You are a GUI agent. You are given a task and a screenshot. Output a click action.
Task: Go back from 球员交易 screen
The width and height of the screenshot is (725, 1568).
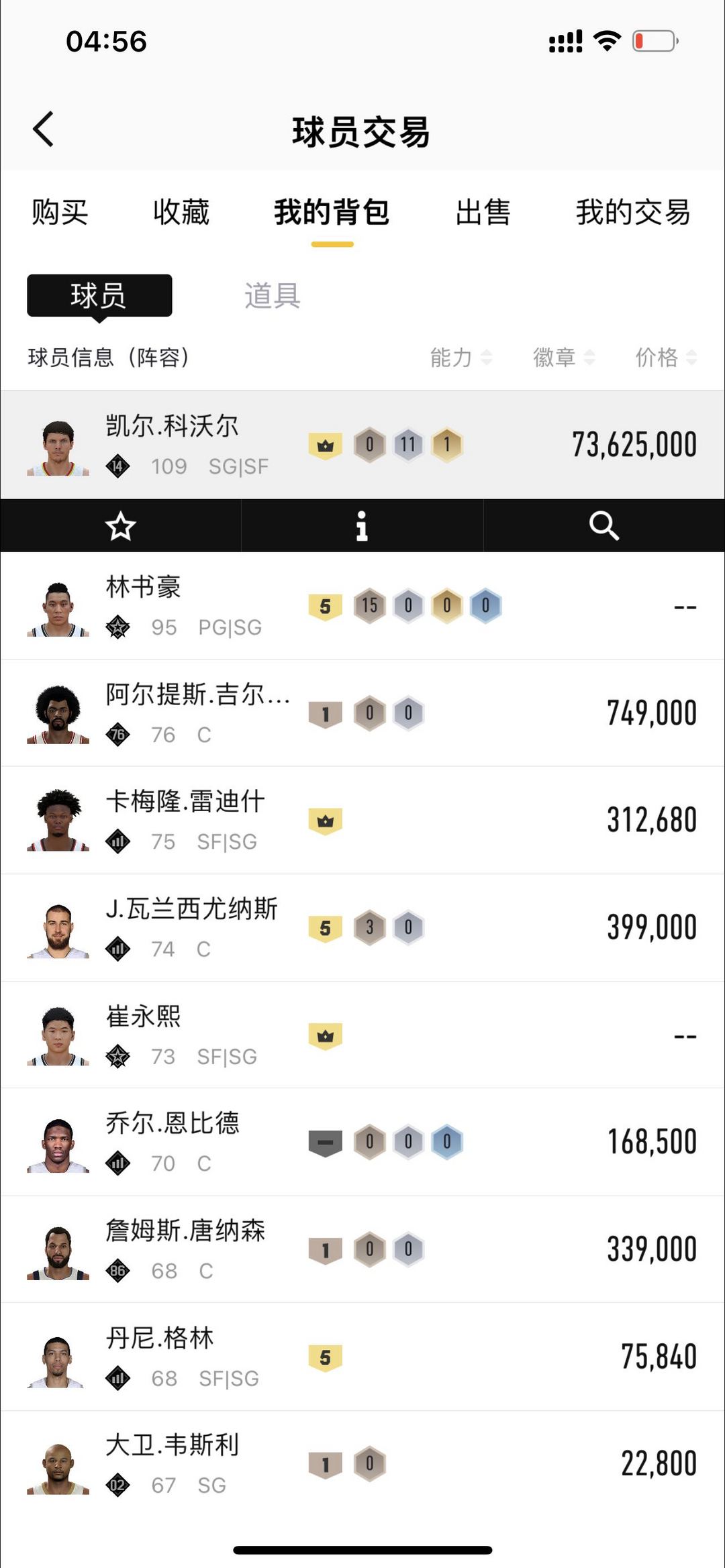pos(44,129)
